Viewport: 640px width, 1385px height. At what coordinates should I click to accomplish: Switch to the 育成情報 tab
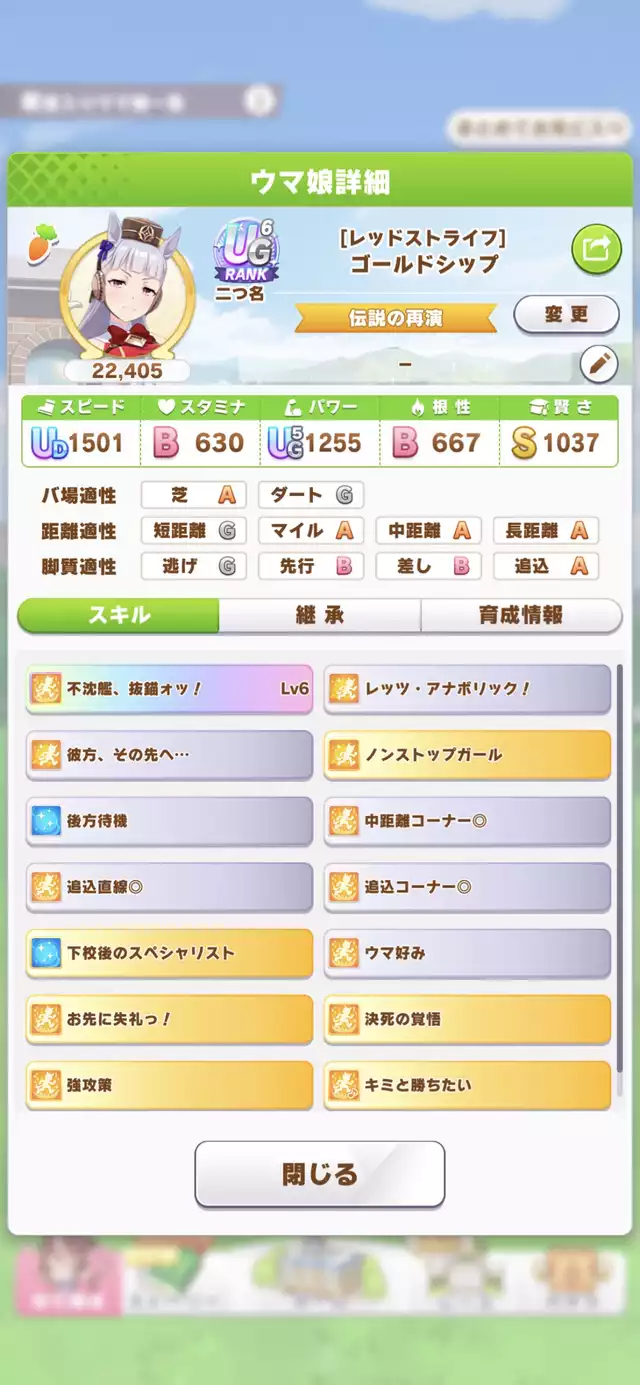click(x=520, y=616)
